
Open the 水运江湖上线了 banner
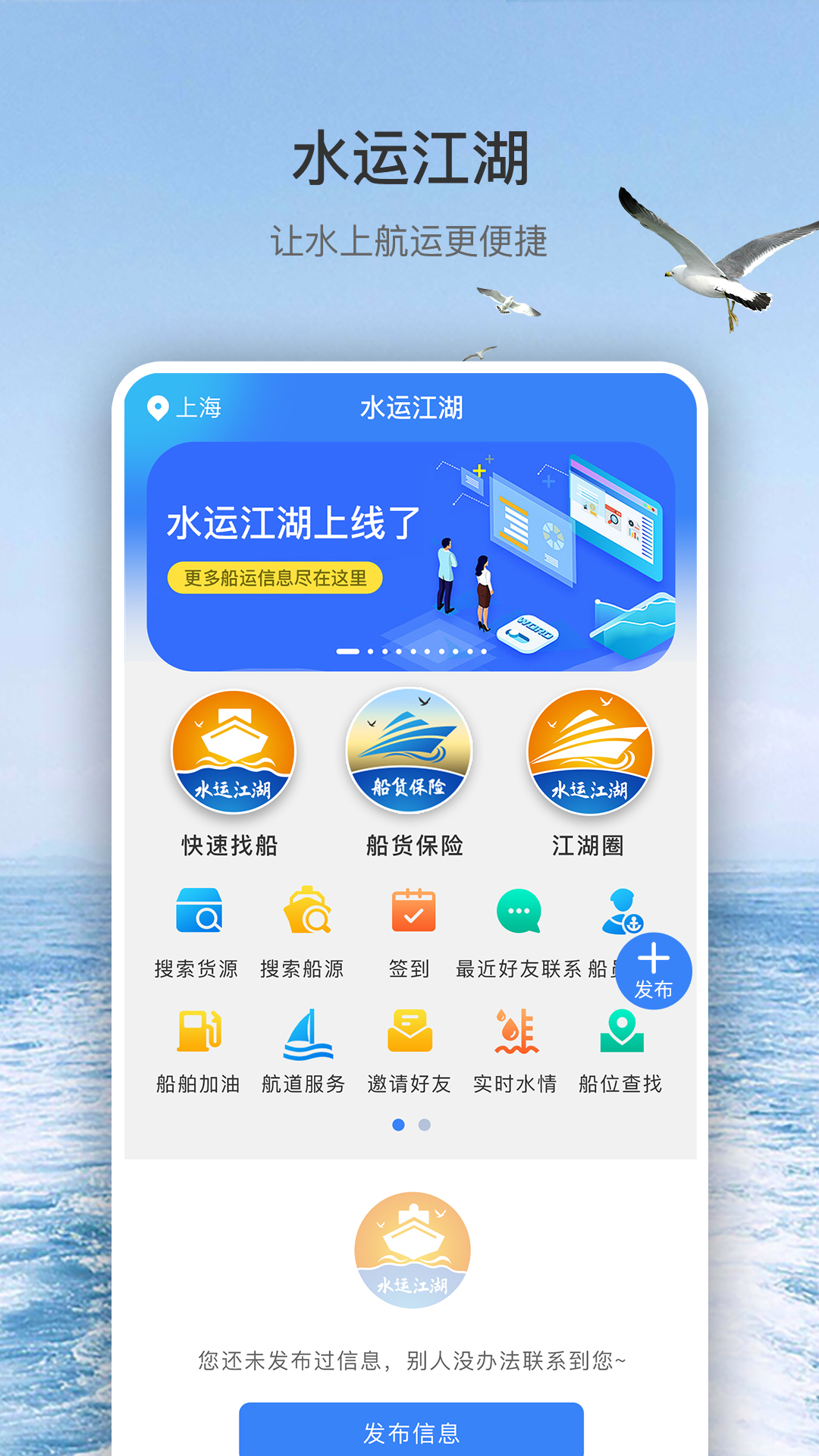[x=413, y=554]
